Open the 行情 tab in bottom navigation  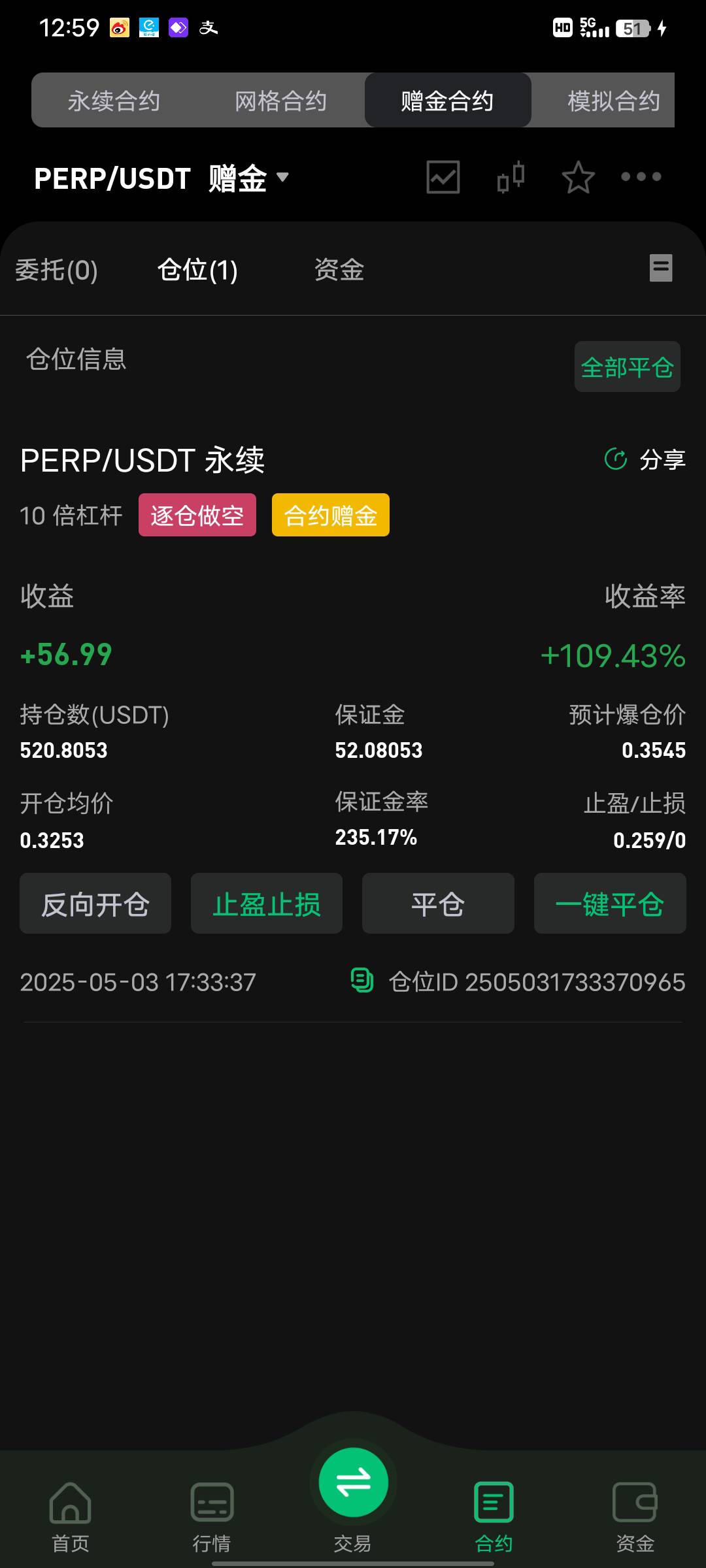[x=212, y=1517]
